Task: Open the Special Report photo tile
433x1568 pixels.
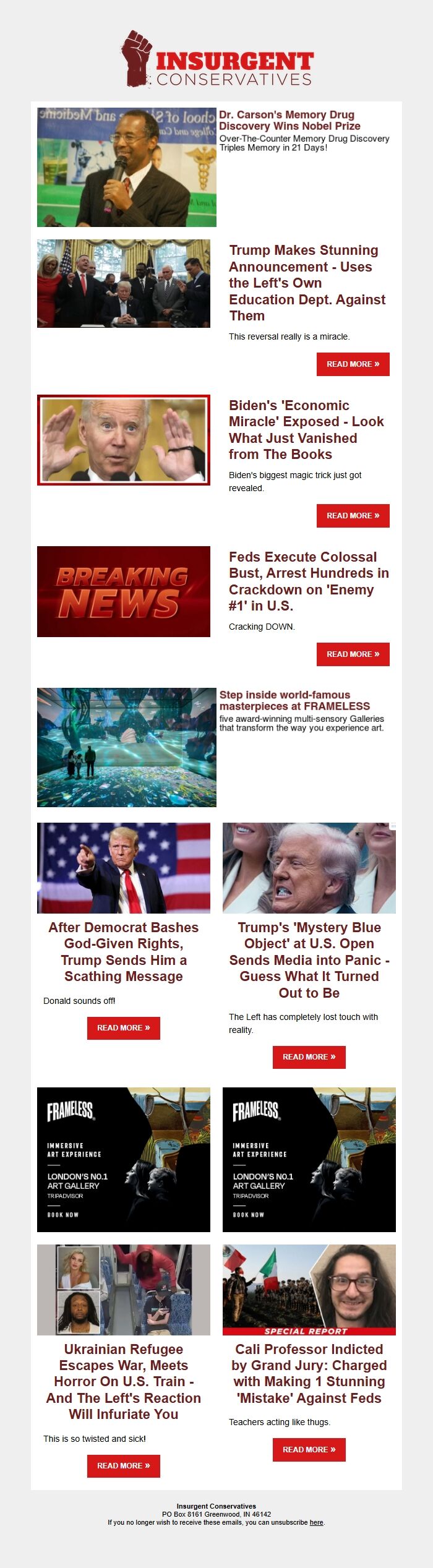Action: click(309, 1290)
